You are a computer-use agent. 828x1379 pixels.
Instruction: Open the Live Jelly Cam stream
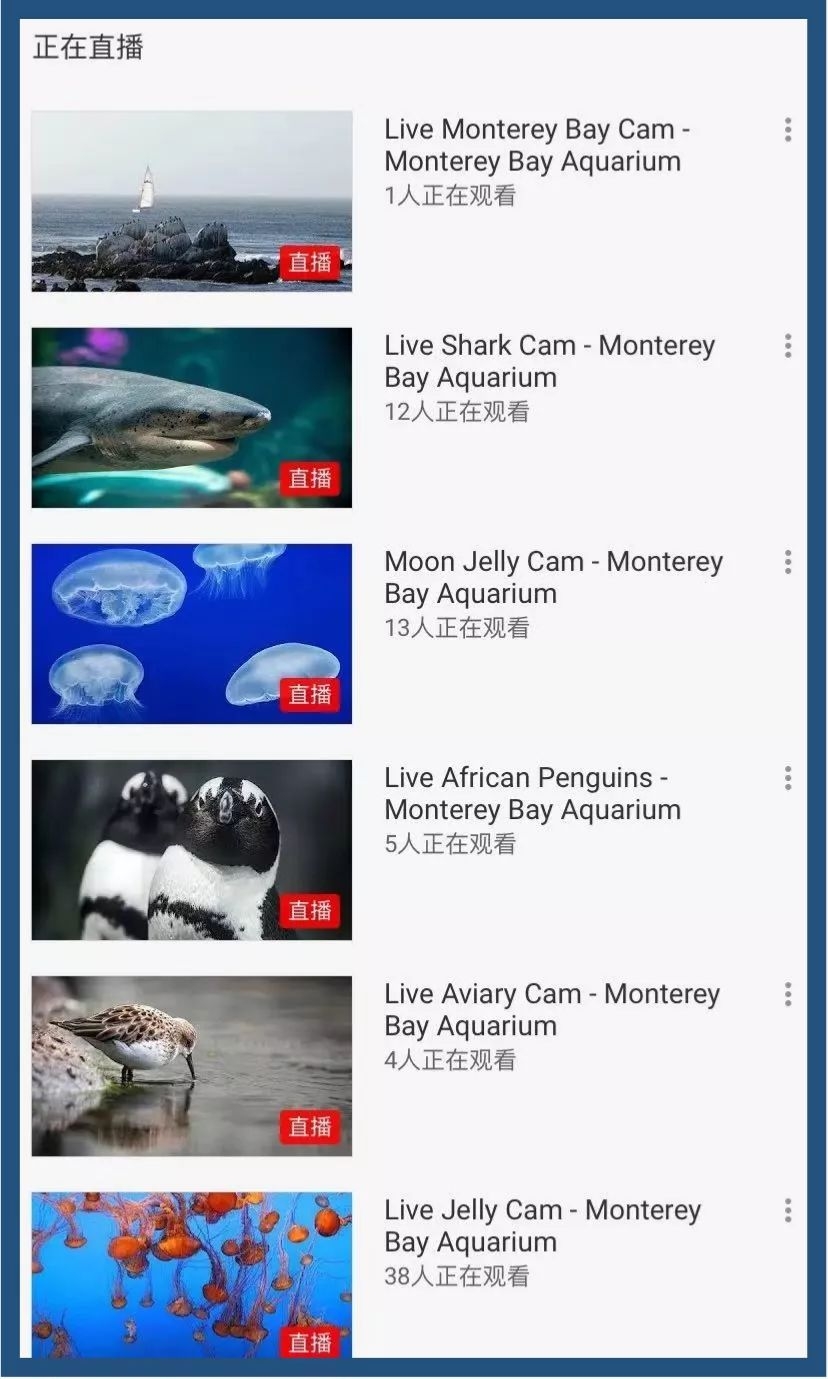click(192, 1275)
